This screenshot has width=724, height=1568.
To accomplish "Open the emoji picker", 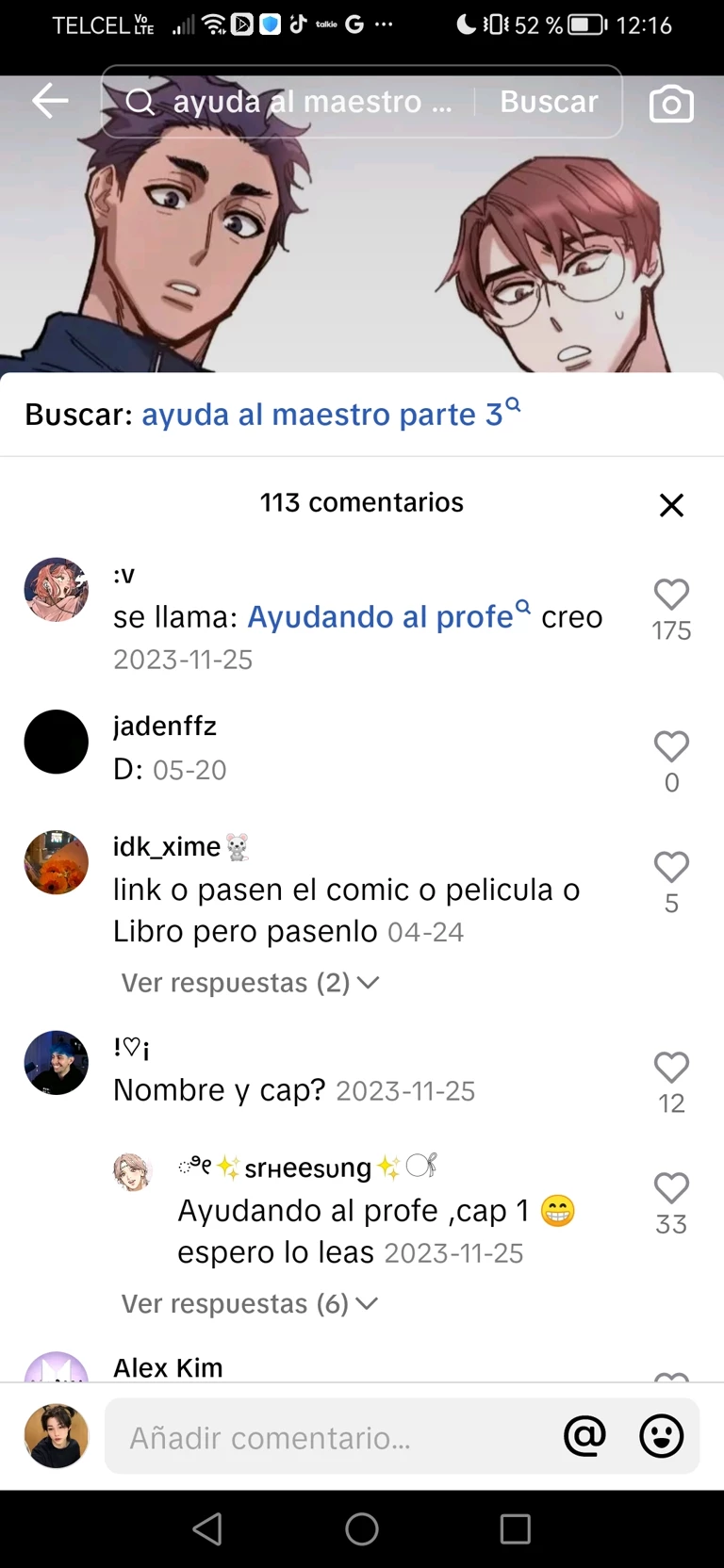I will tap(661, 1437).
